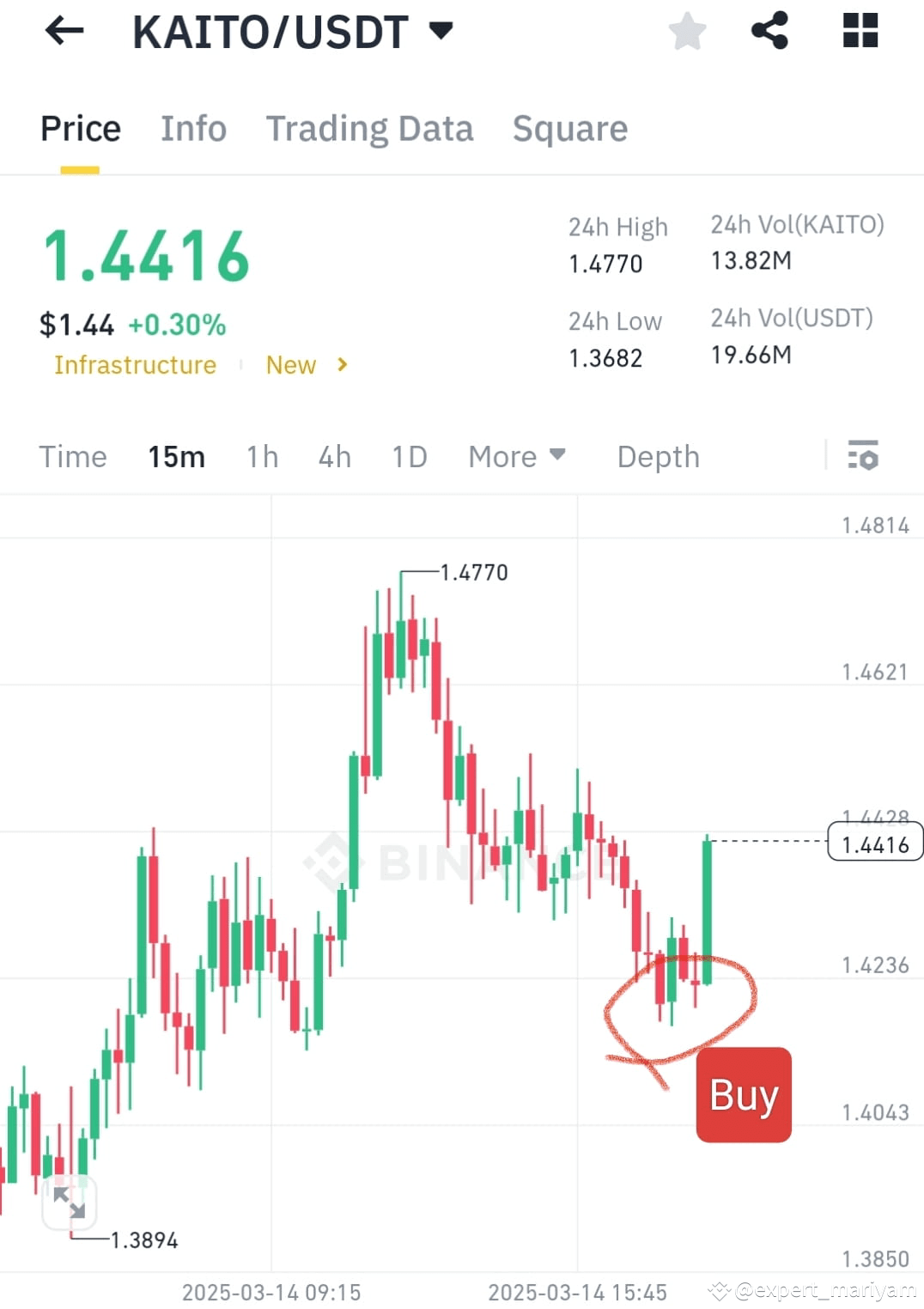Tap the chevron next to New label
924x1309 pixels.
340,364
